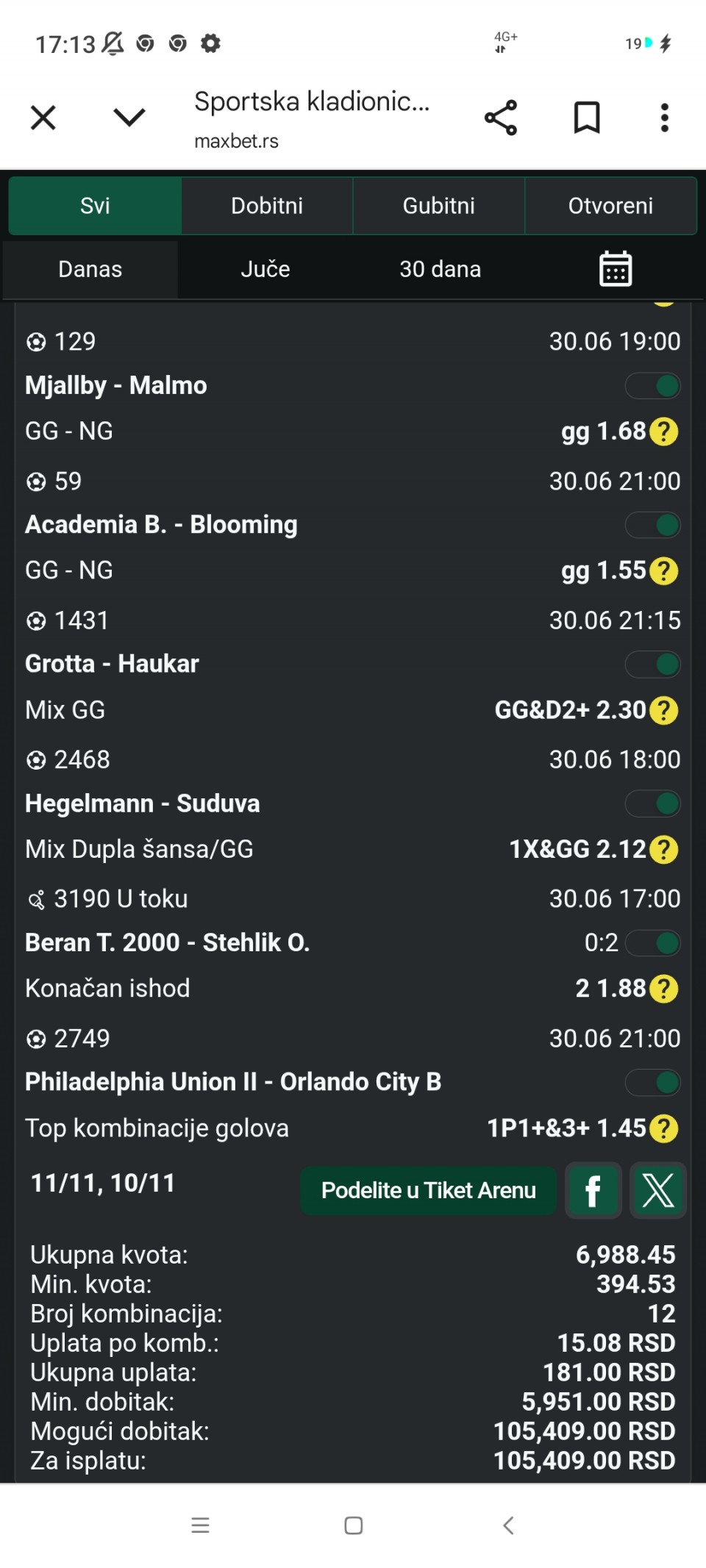Share the maxbet.rs page
The image size is (706, 1568).
pos(501,118)
